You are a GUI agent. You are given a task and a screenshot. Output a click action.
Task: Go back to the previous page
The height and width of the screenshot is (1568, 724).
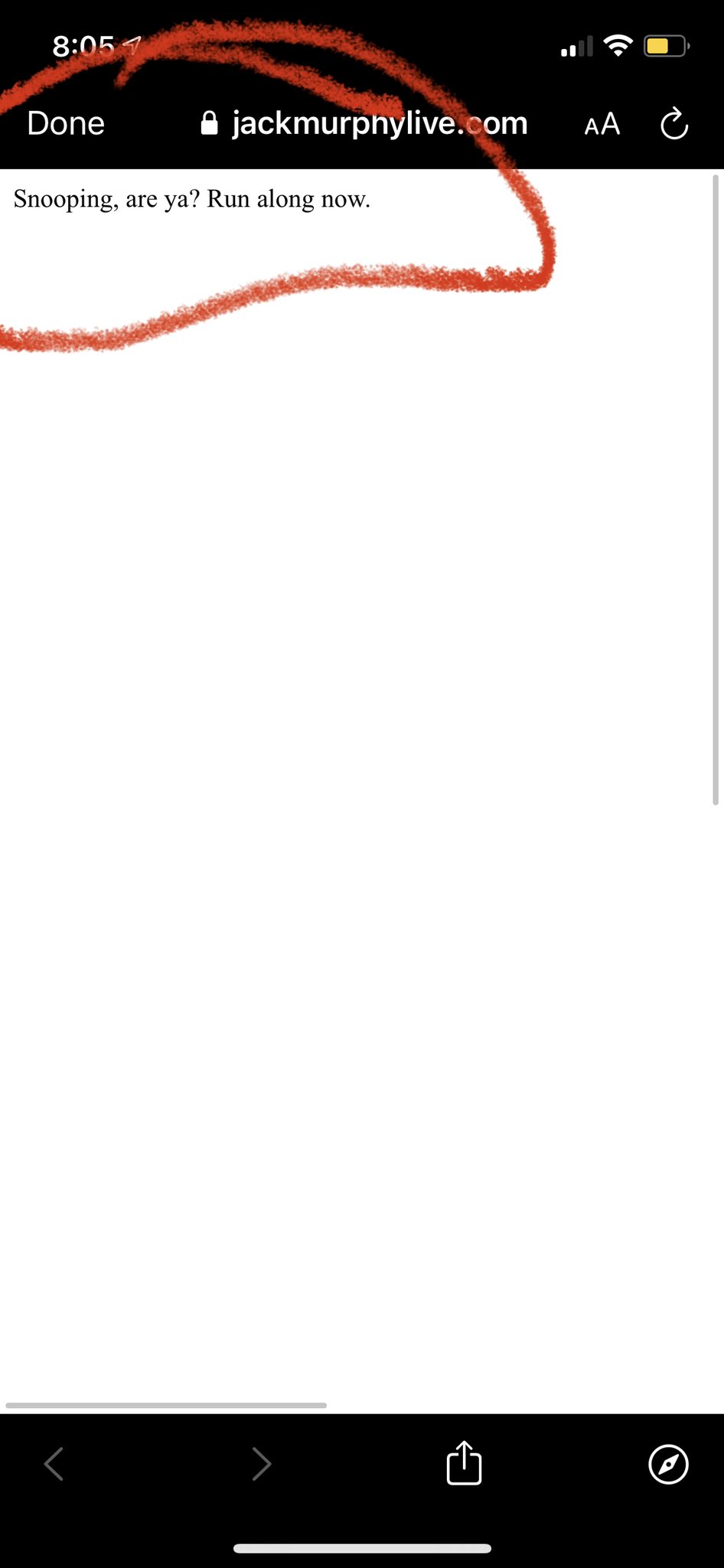pyautogui.click(x=54, y=1464)
